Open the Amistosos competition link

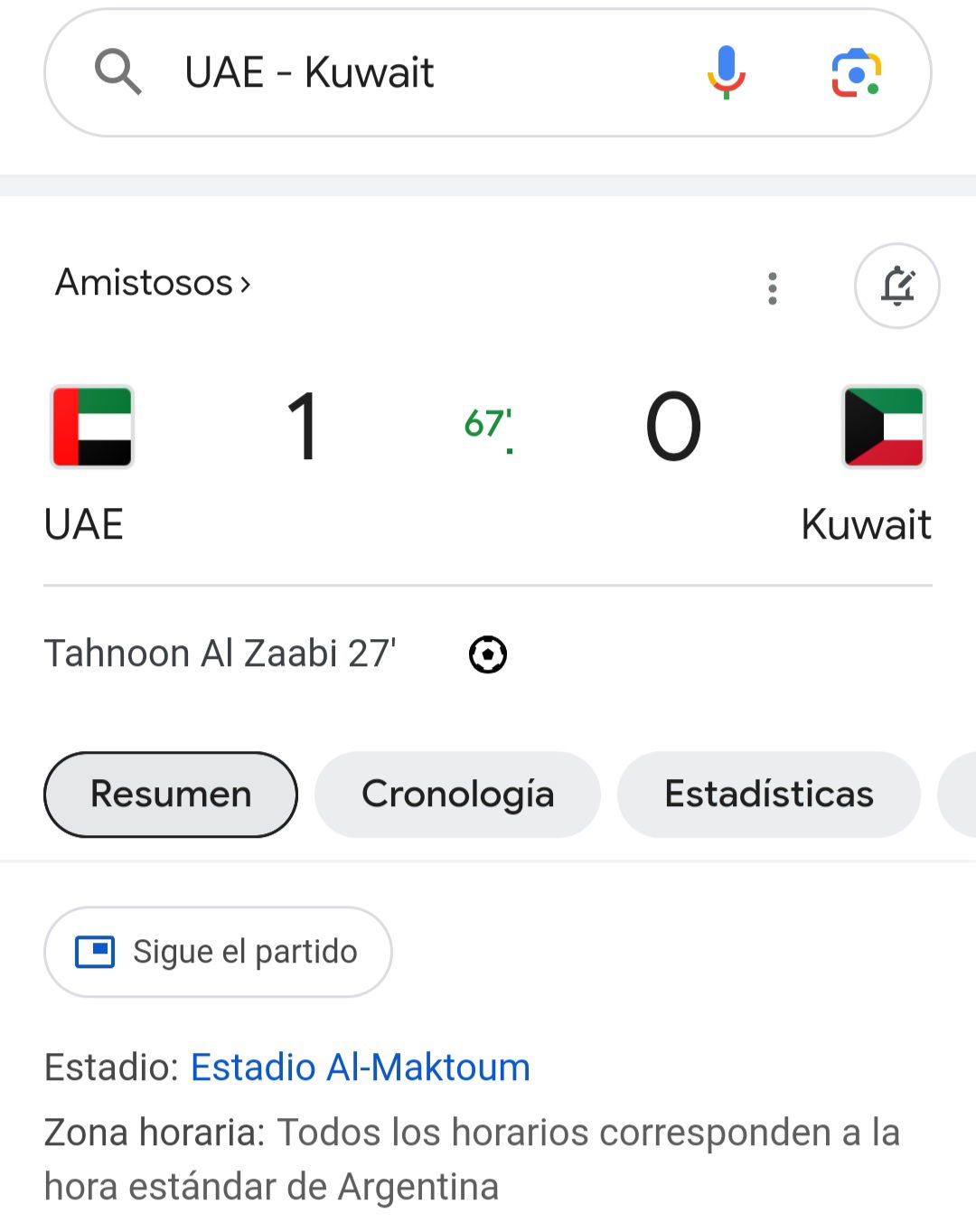pos(153,283)
